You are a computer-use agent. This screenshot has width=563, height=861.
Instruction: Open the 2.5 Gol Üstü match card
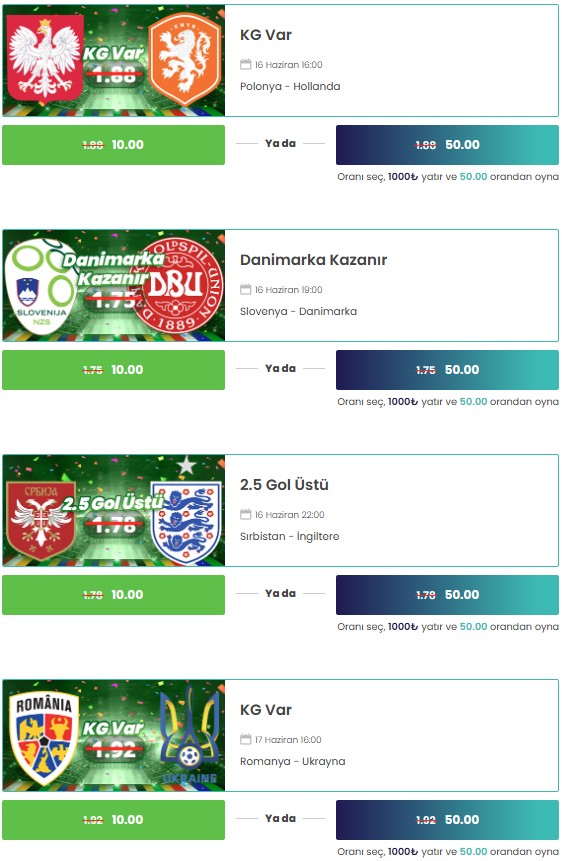[x=281, y=510]
